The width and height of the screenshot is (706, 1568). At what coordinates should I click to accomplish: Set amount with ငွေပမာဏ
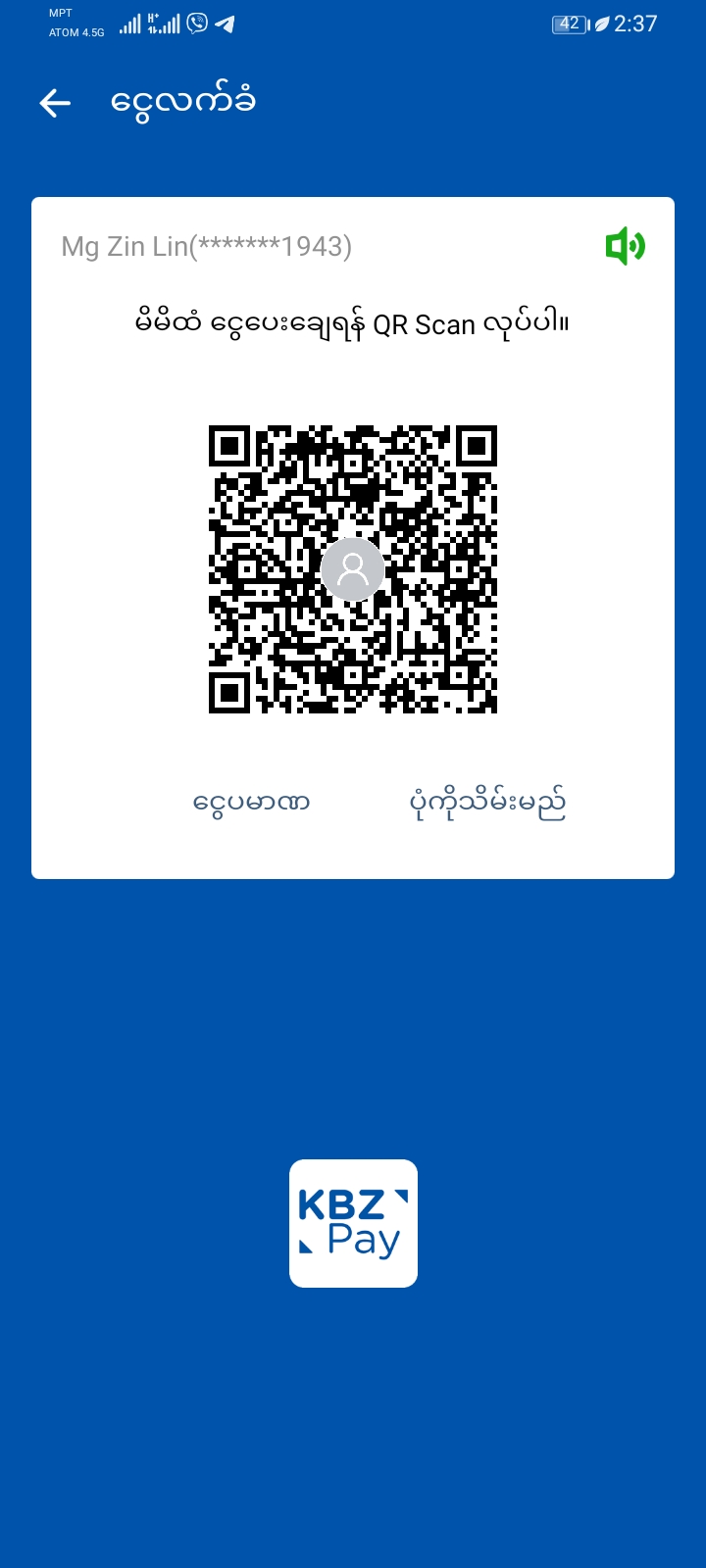(251, 803)
